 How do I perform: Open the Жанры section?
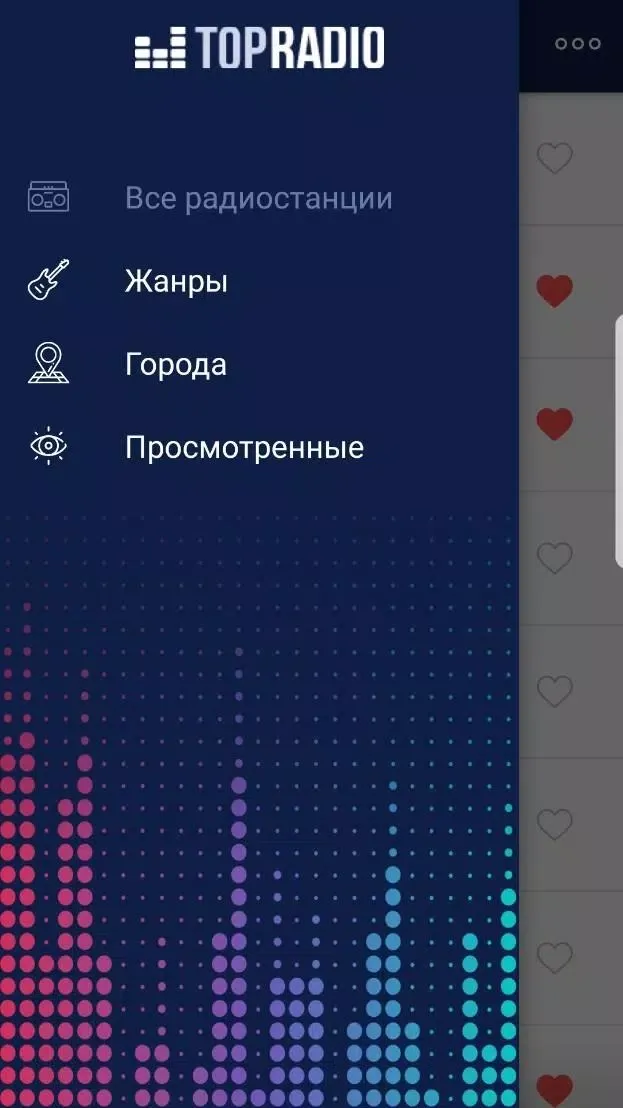pos(259,281)
